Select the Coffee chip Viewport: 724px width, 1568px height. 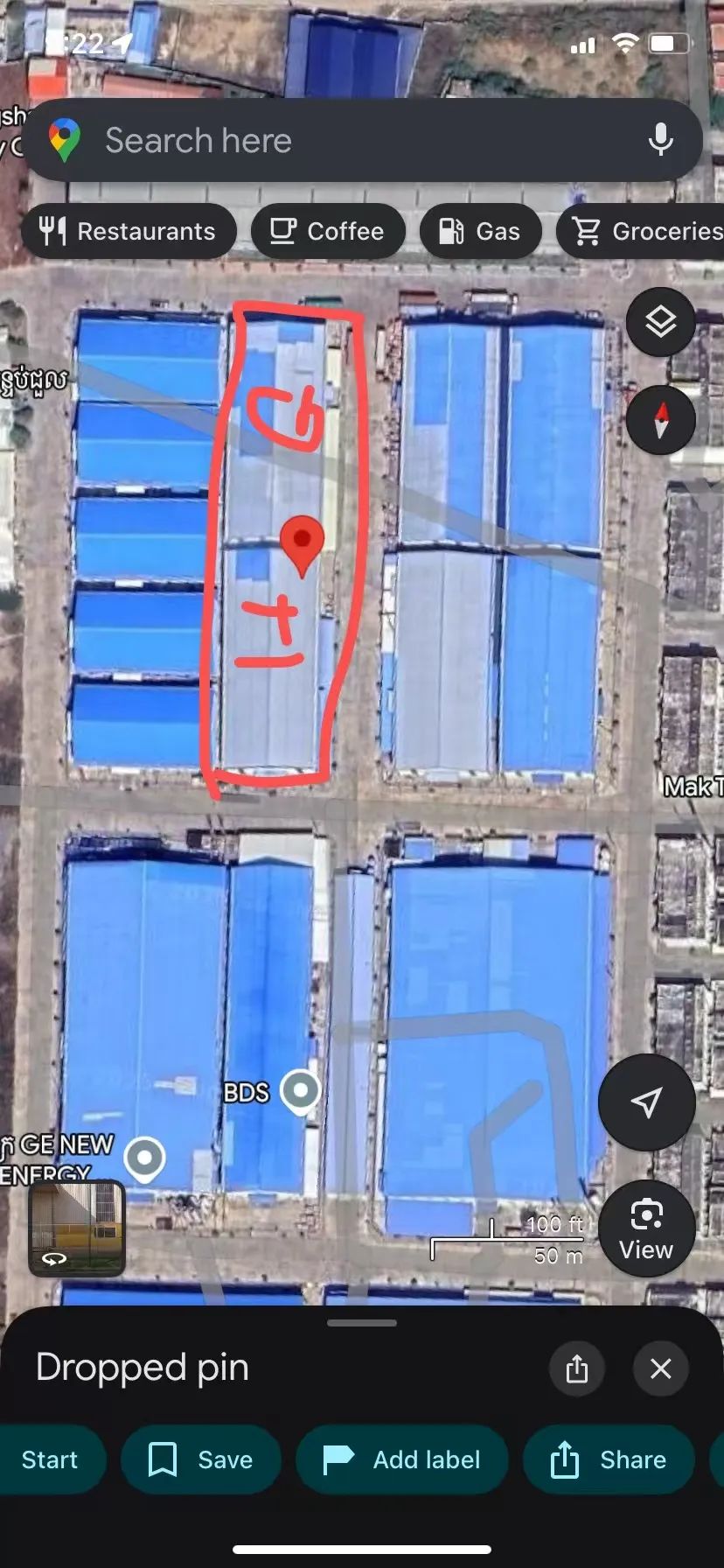[x=328, y=231]
